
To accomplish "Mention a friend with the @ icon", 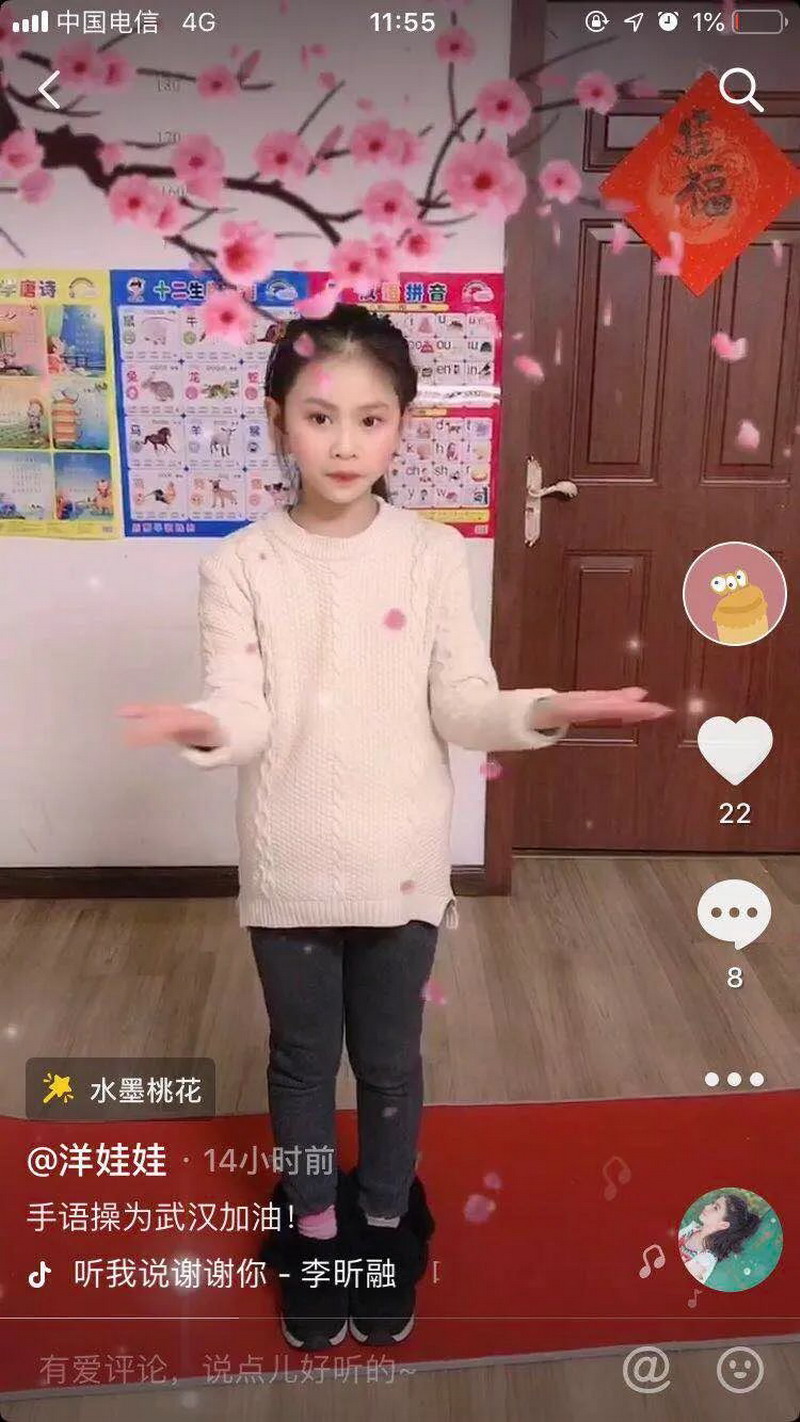I will (x=646, y=1369).
